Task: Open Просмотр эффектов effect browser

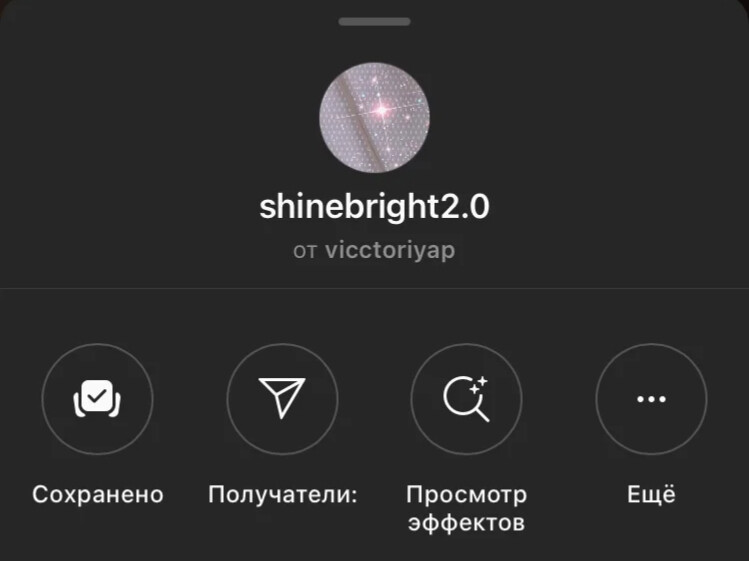Action: pos(466,399)
